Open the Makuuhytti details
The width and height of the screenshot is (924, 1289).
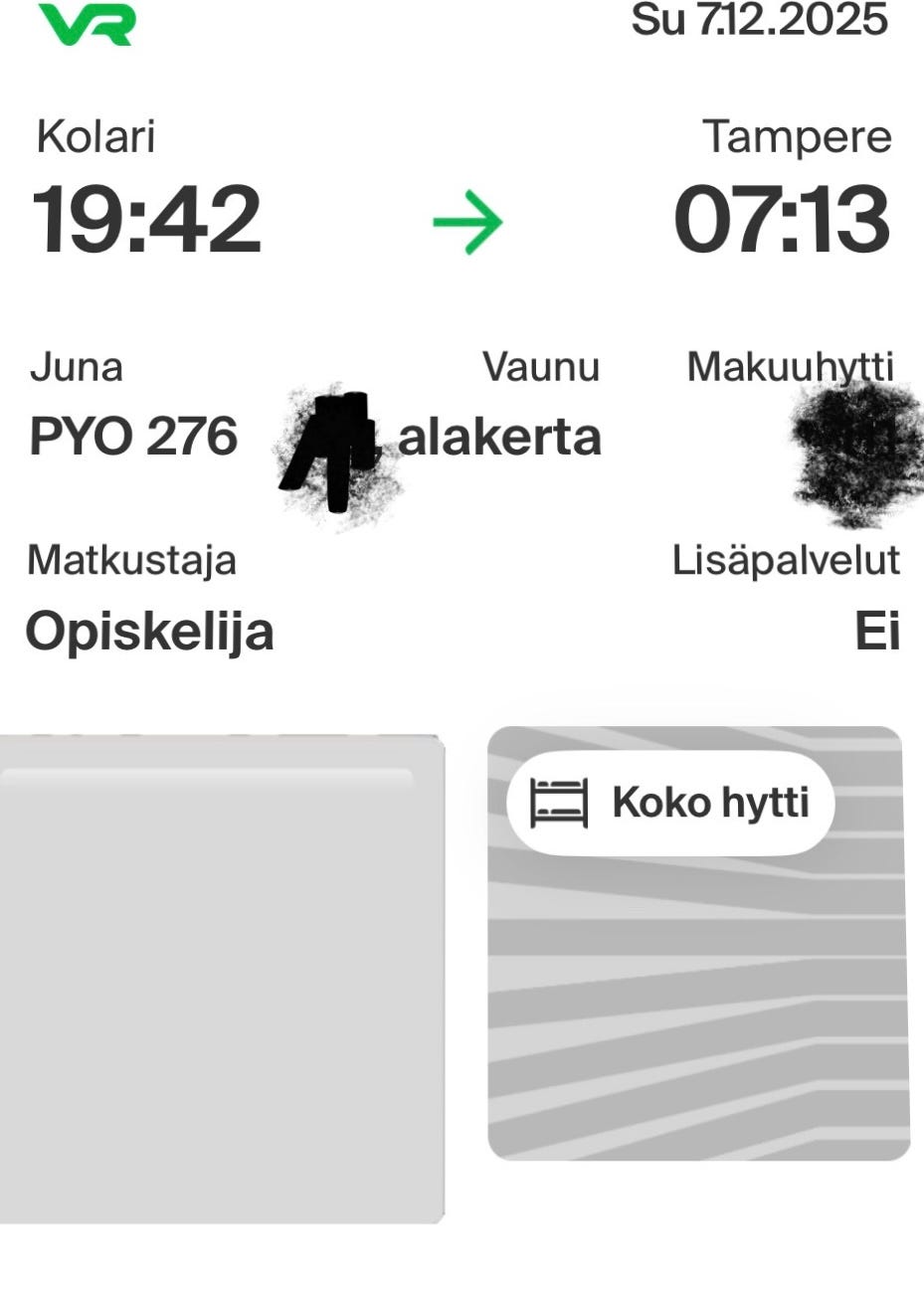click(x=791, y=366)
